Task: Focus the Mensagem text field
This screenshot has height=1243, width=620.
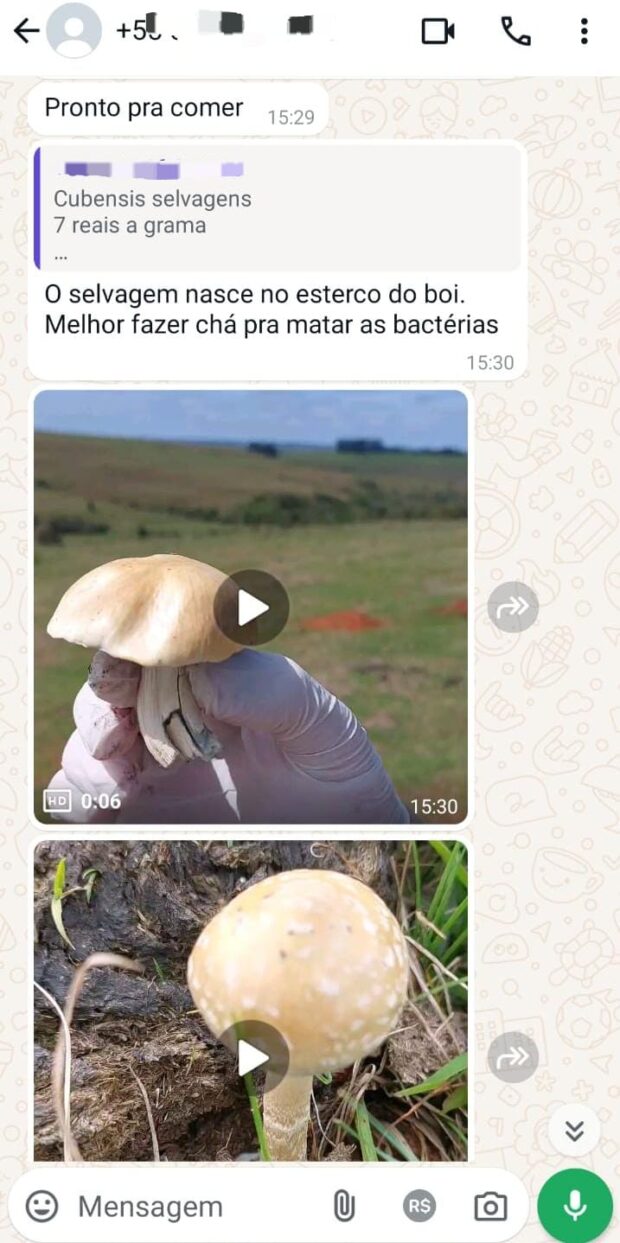Action: coord(190,1207)
